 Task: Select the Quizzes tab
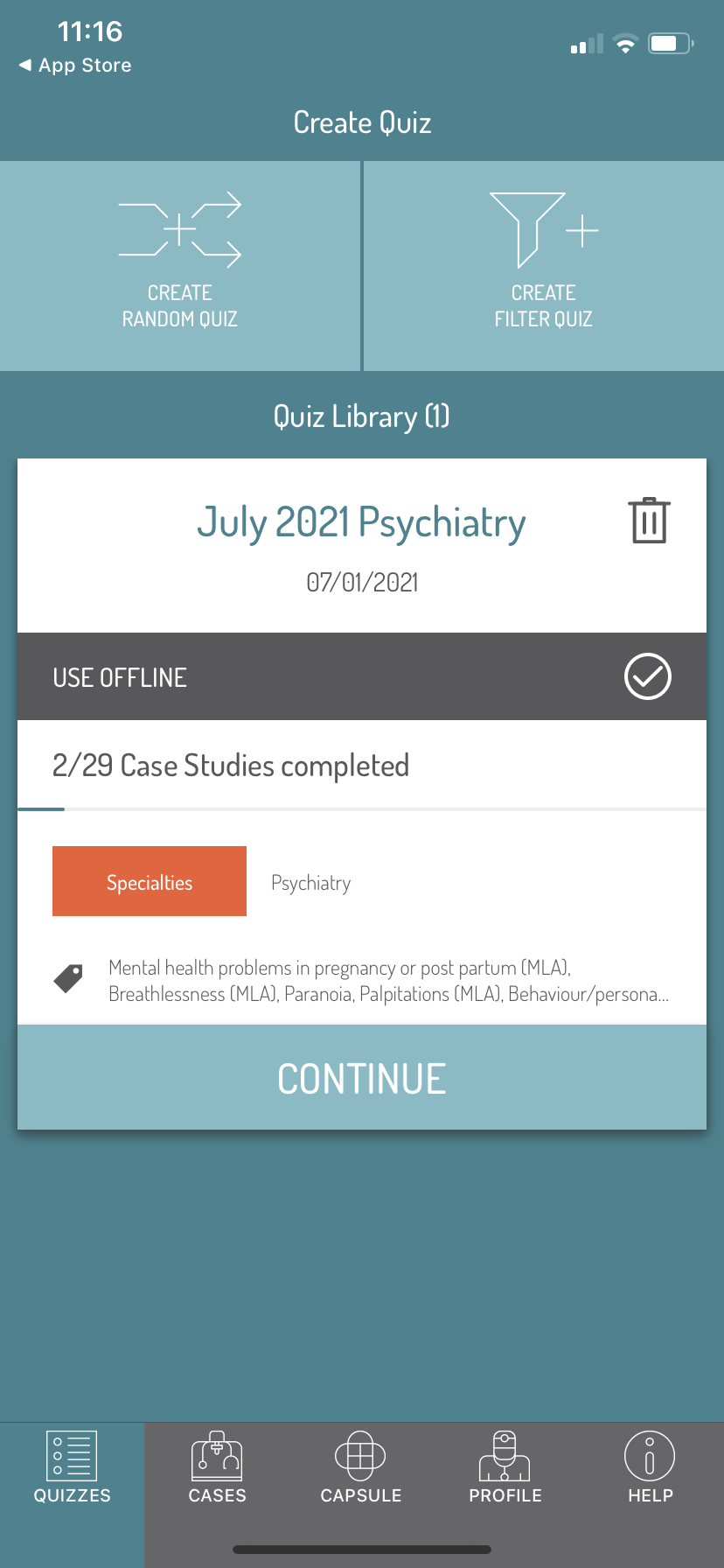point(72,1467)
